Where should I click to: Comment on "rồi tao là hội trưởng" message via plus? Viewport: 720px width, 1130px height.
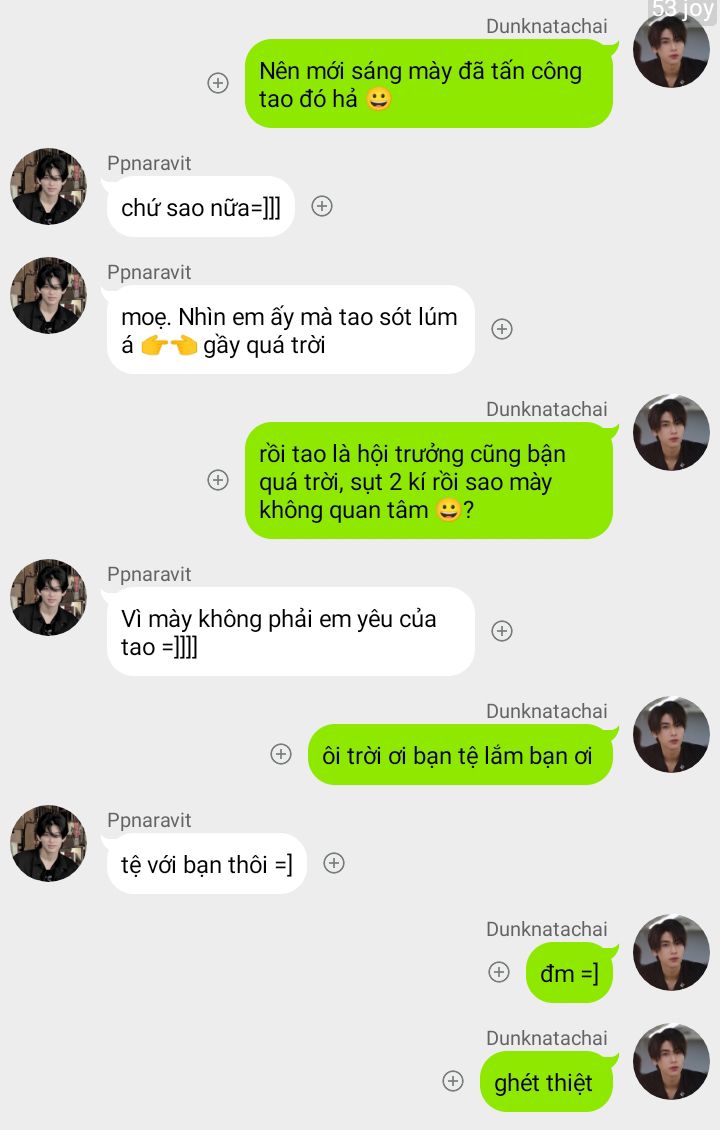pyautogui.click(x=218, y=480)
